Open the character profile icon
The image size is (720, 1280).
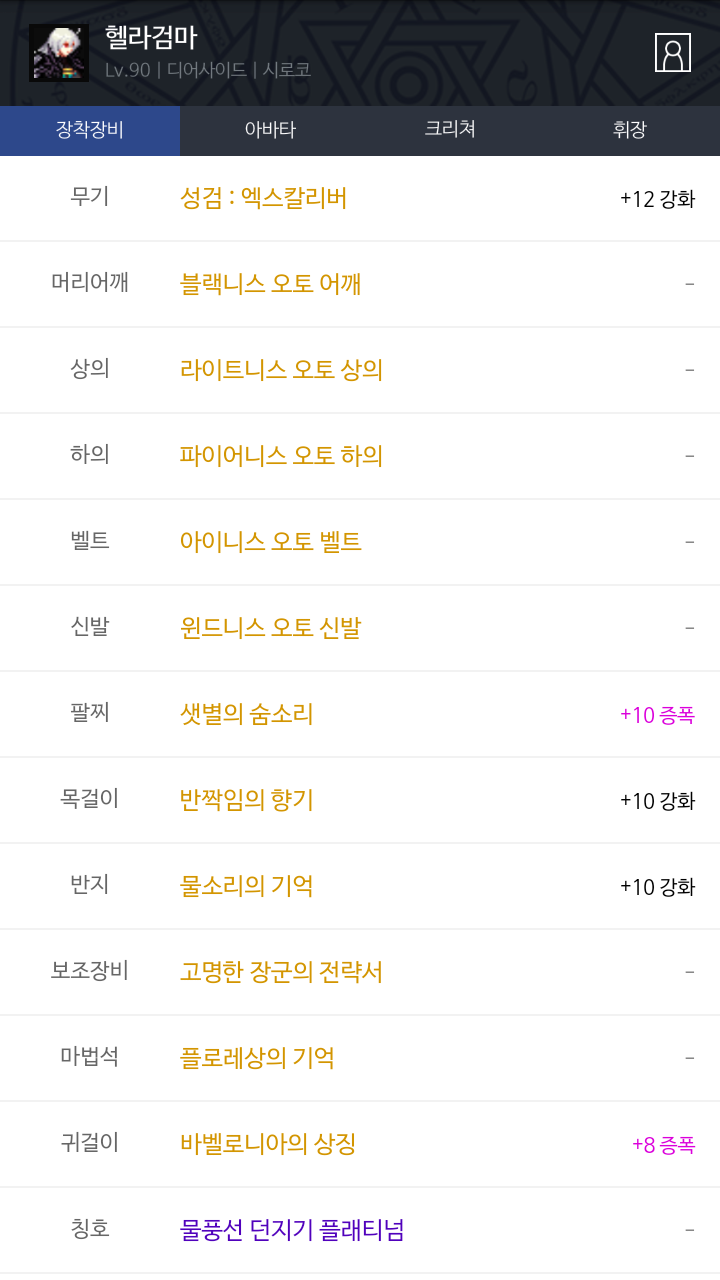(x=673, y=52)
